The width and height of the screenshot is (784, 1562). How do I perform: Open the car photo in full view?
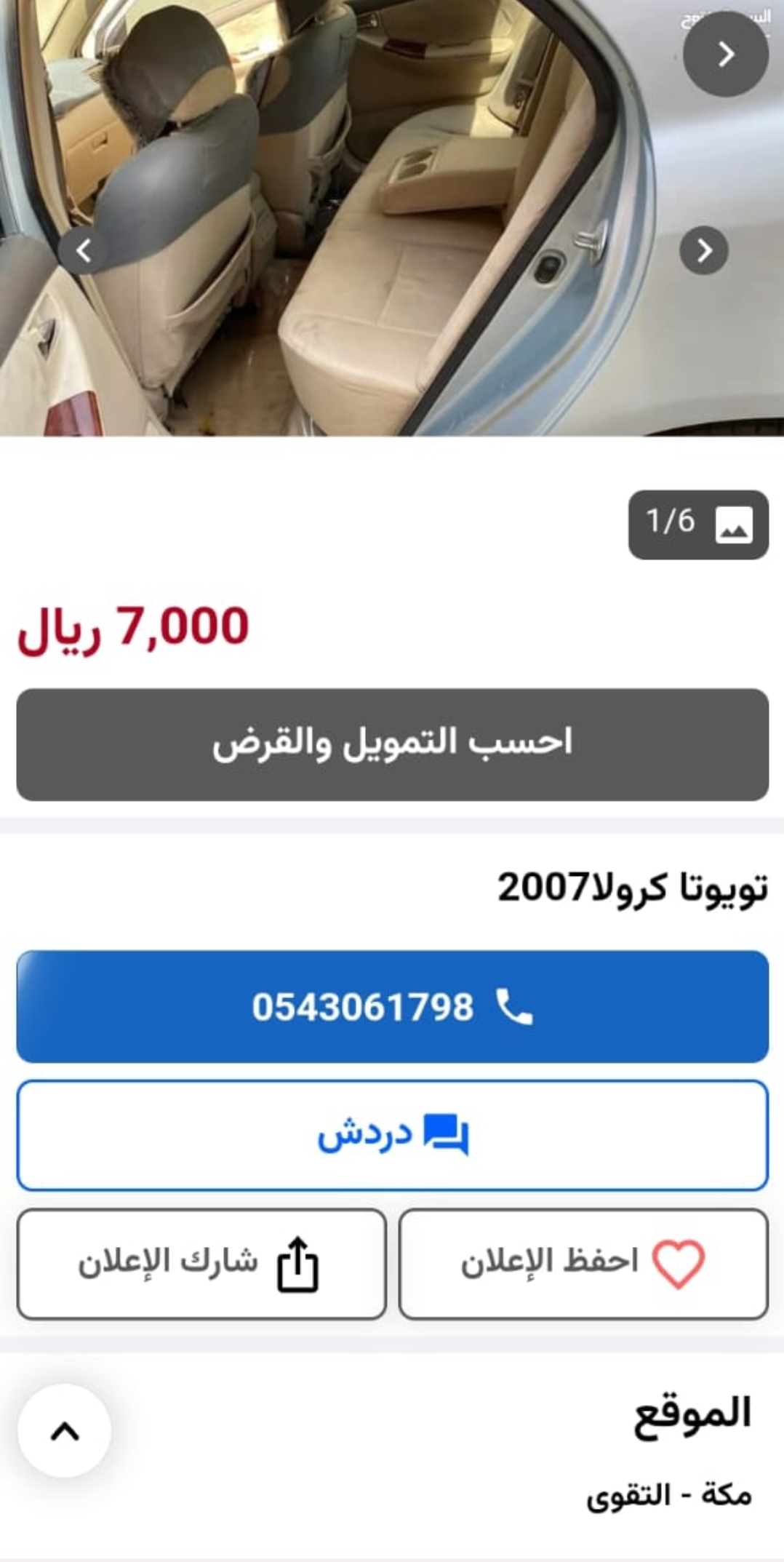click(x=392, y=218)
